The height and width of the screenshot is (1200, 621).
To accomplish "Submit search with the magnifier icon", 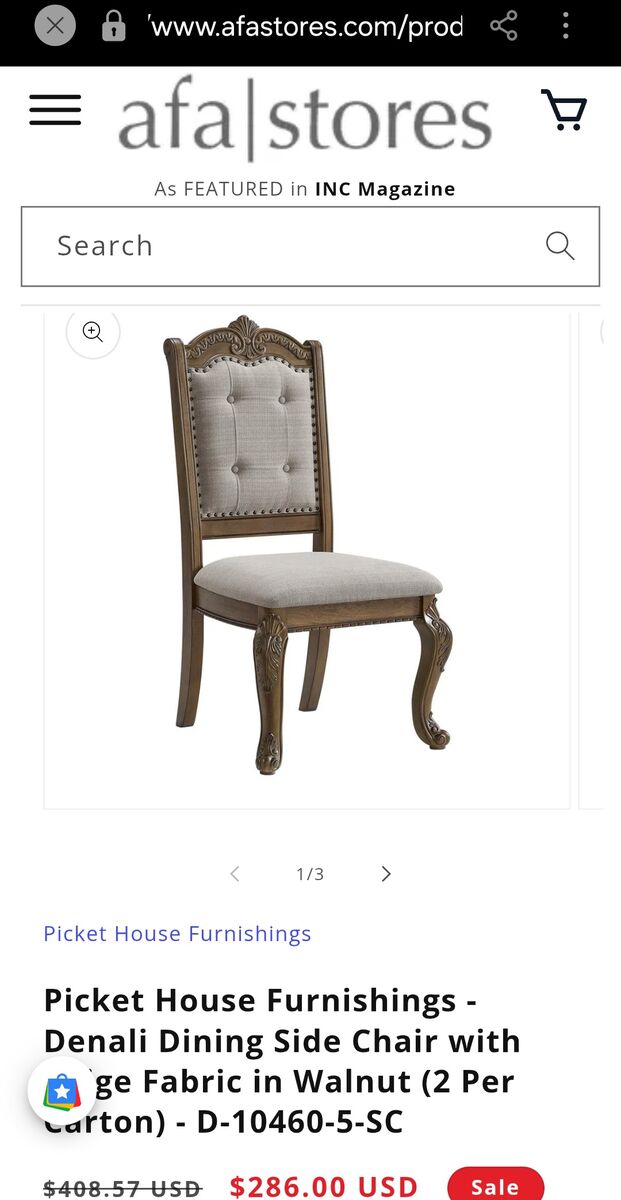I will point(560,246).
